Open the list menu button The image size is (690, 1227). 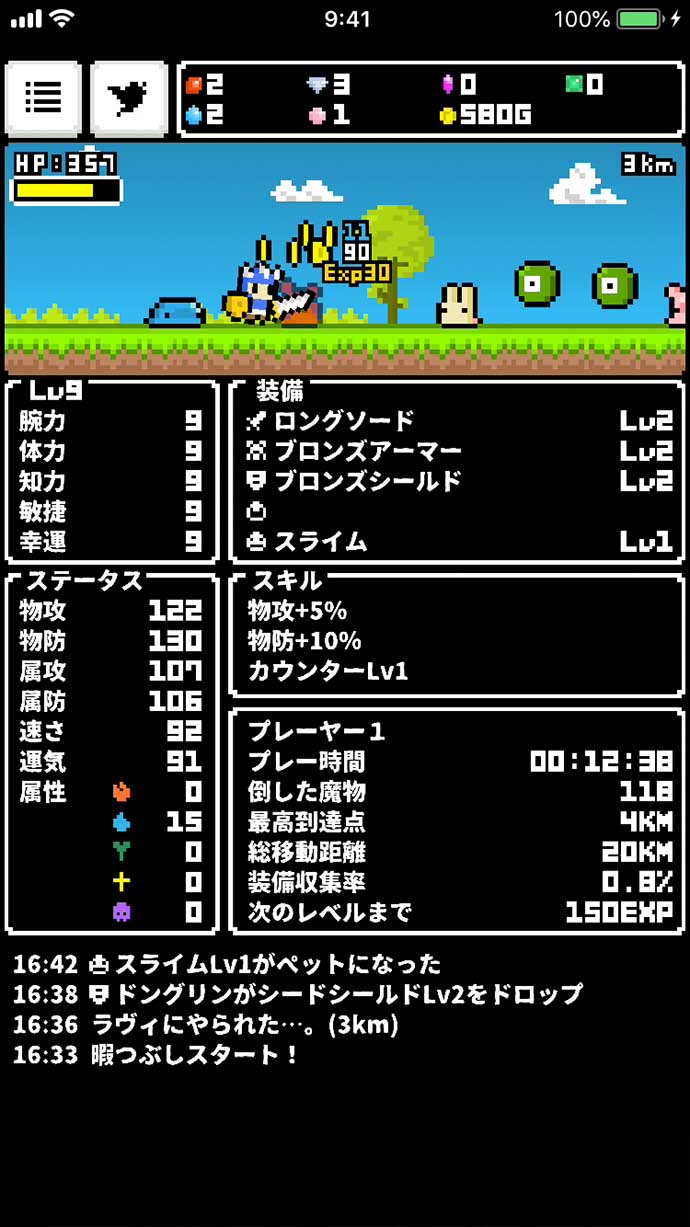[43, 99]
